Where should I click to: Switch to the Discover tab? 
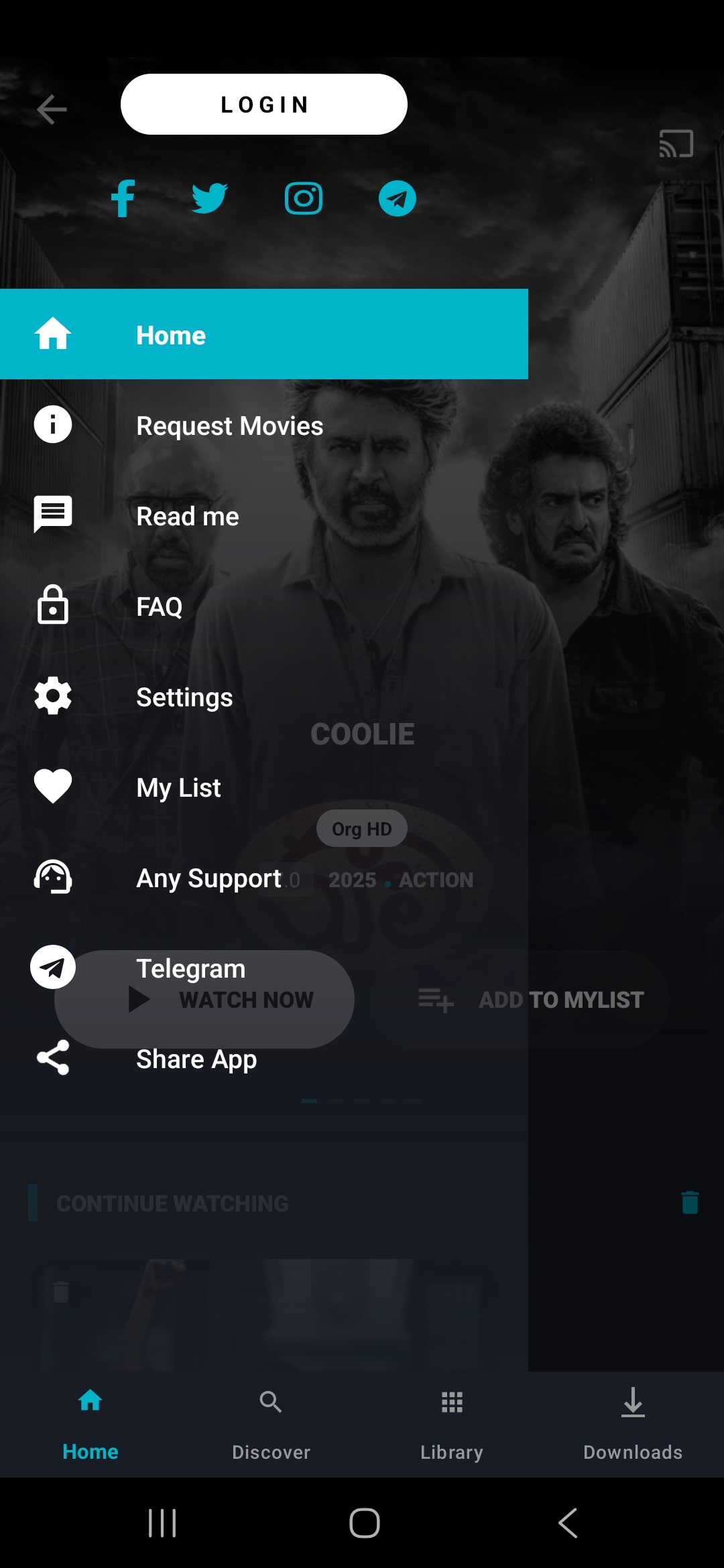tap(271, 1424)
